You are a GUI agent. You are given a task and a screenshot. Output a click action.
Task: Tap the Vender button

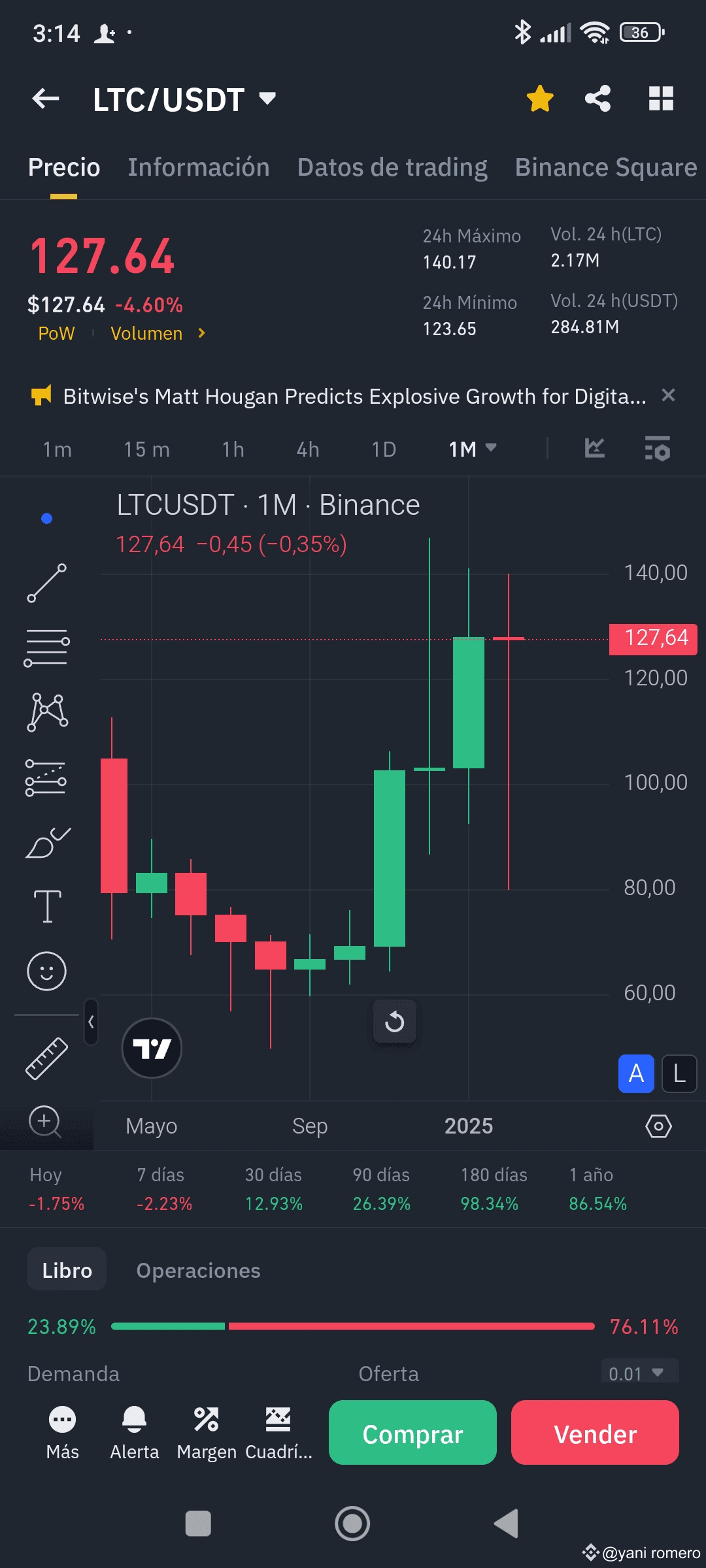pos(595,1432)
